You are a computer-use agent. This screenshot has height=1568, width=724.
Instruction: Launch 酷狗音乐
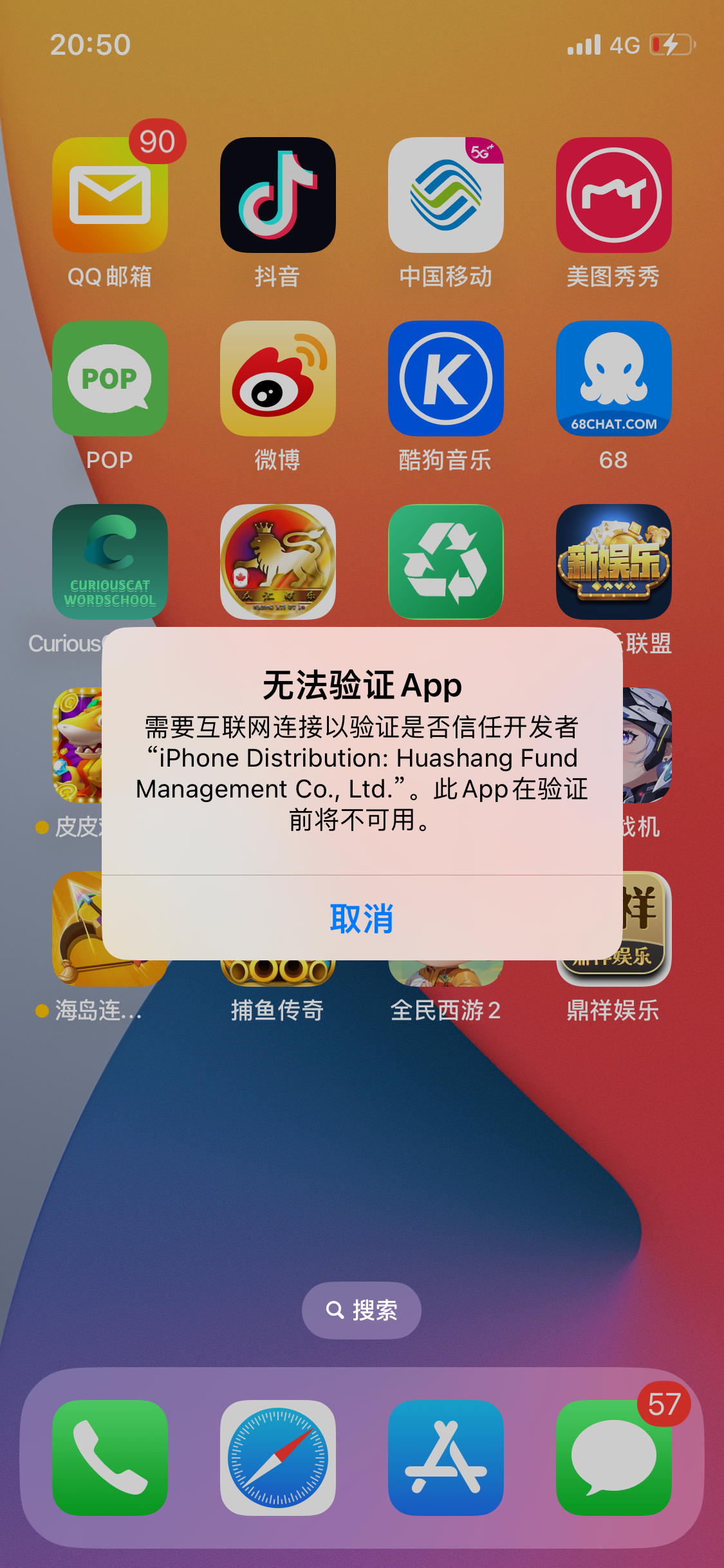(445, 378)
